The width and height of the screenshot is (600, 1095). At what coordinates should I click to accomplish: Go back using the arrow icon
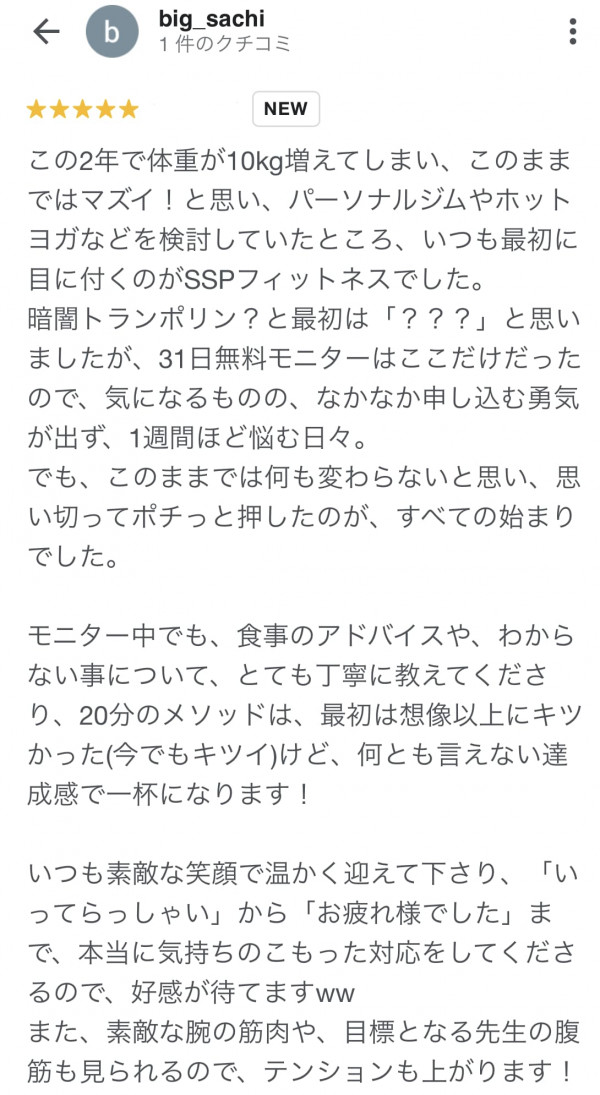tap(46, 31)
